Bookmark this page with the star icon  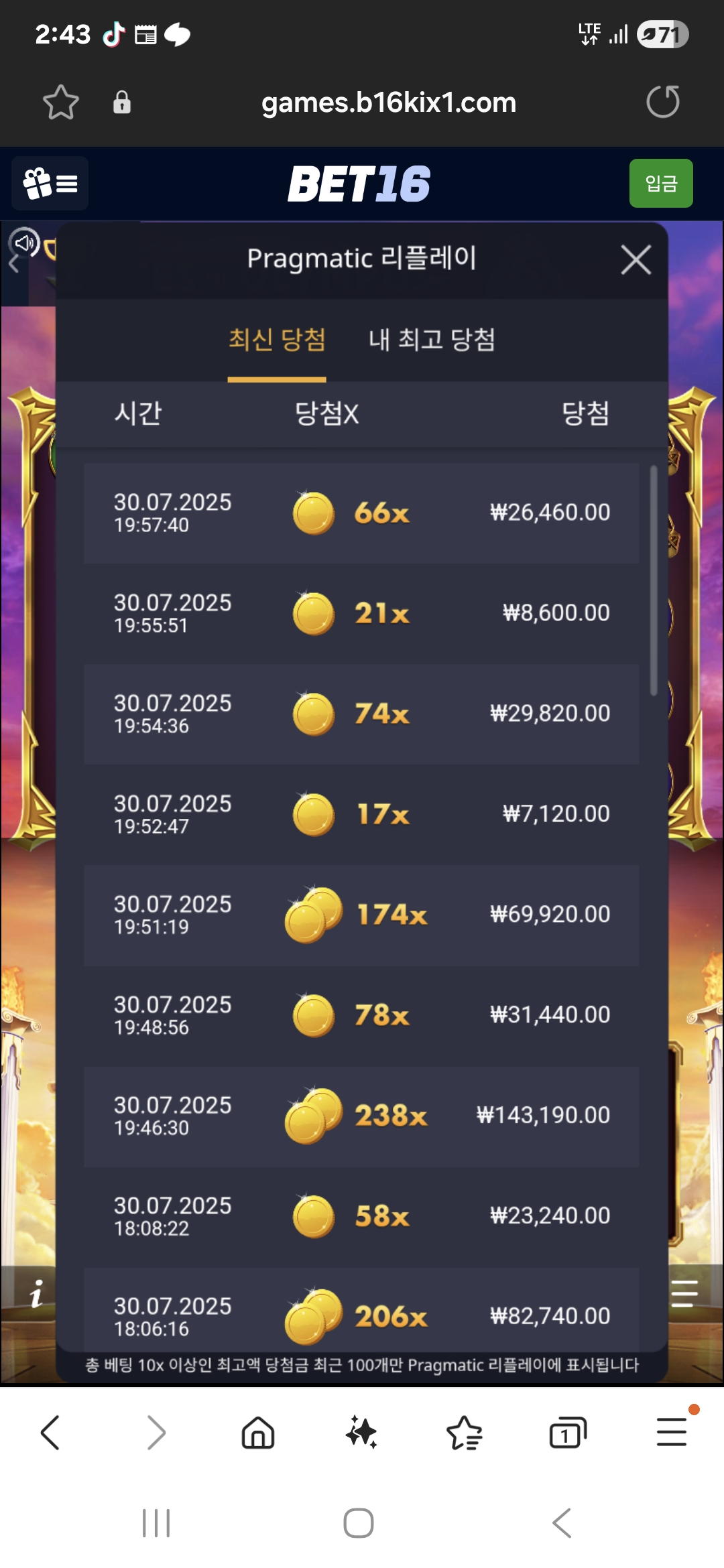pos(61,103)
